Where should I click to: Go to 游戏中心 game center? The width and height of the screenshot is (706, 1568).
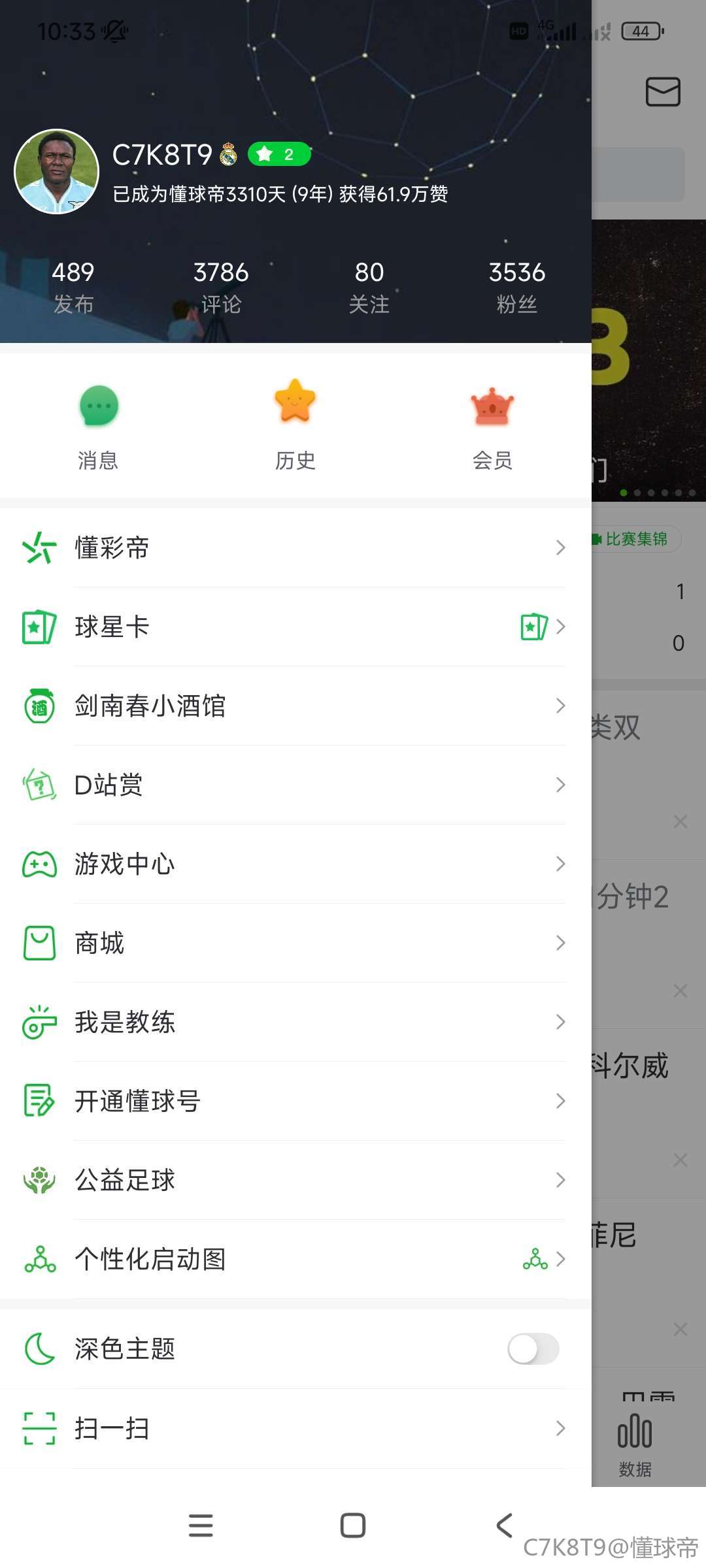pyautogui.click(x=294, y=864)
